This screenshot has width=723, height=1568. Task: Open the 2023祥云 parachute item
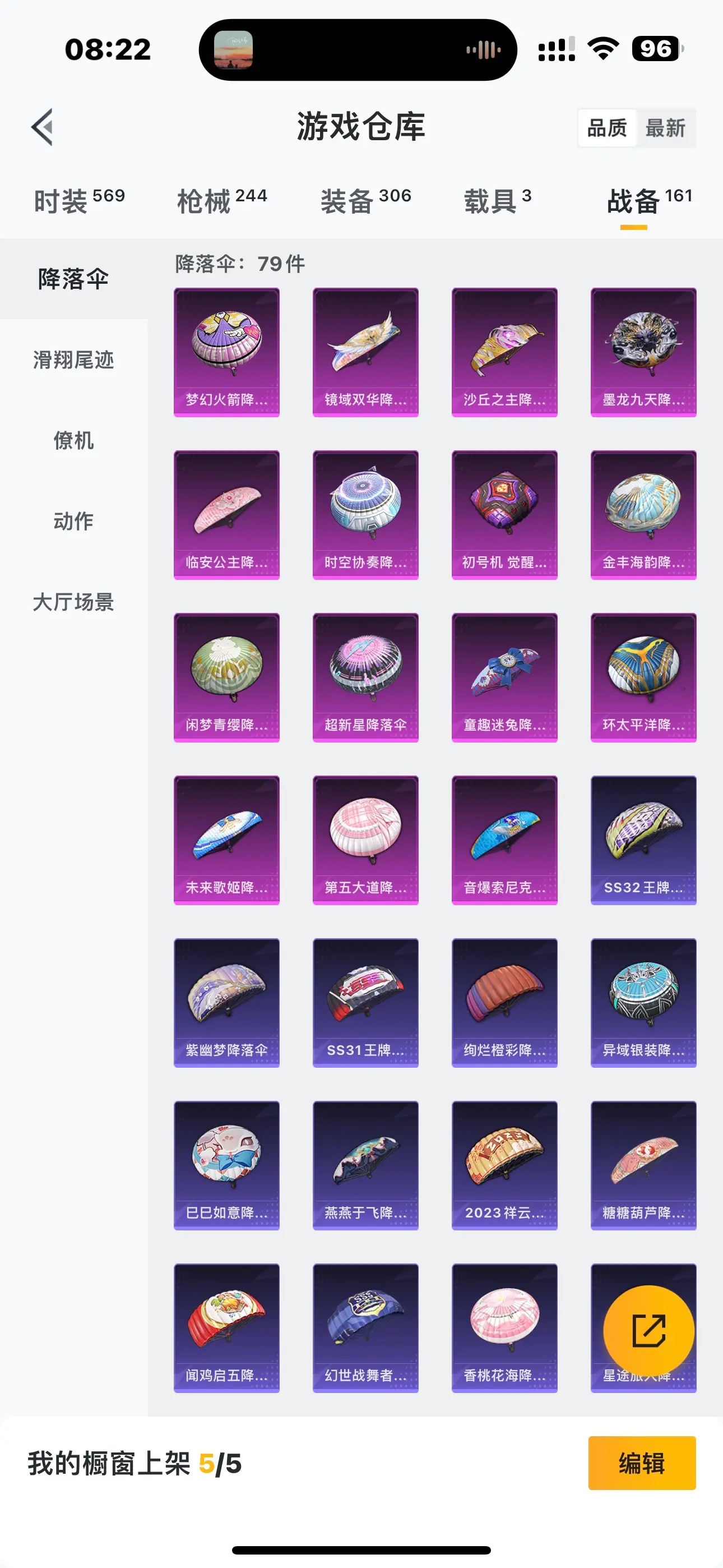coord(504,1164)
